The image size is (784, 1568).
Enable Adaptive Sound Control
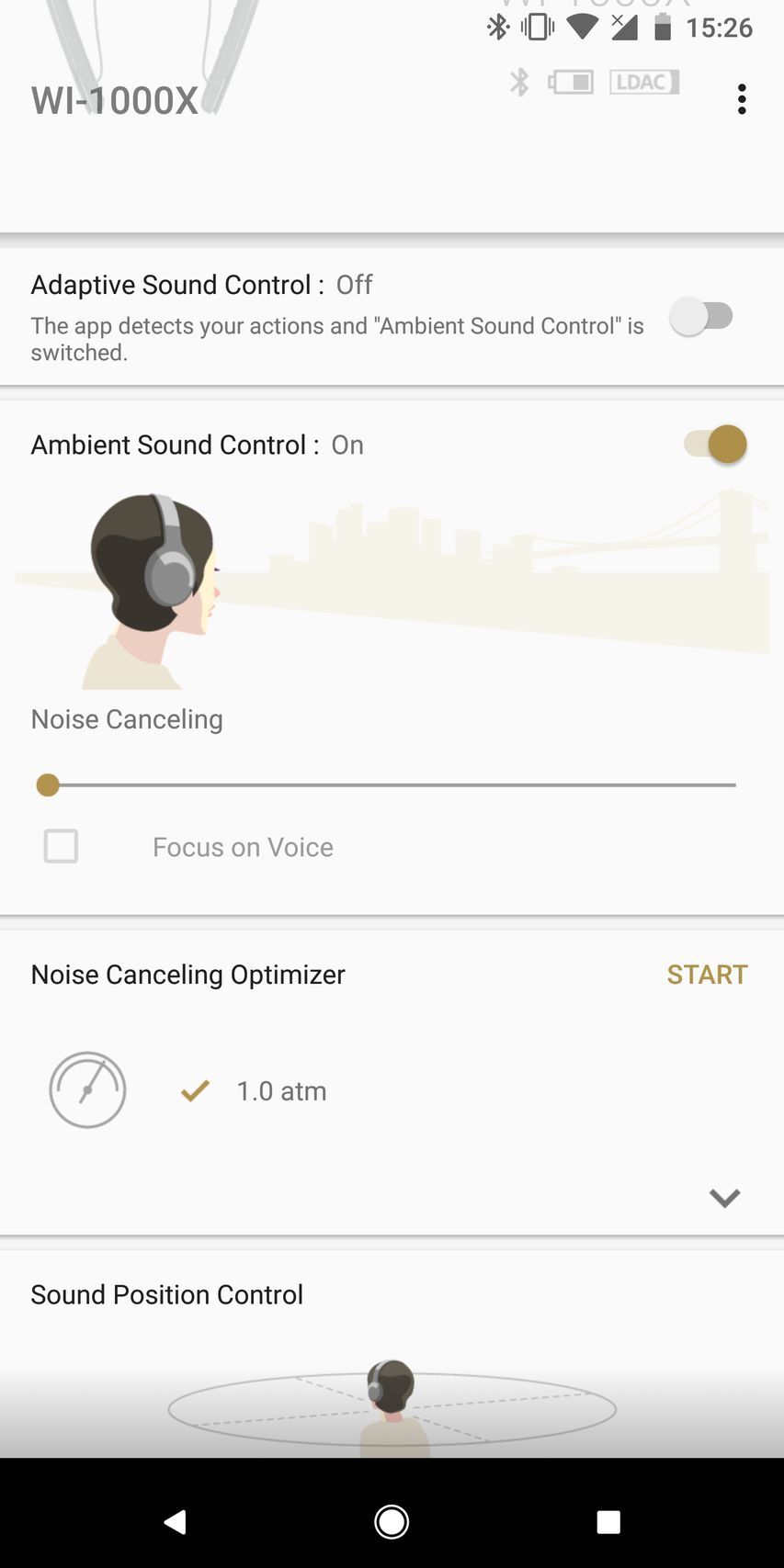[703, 317]
